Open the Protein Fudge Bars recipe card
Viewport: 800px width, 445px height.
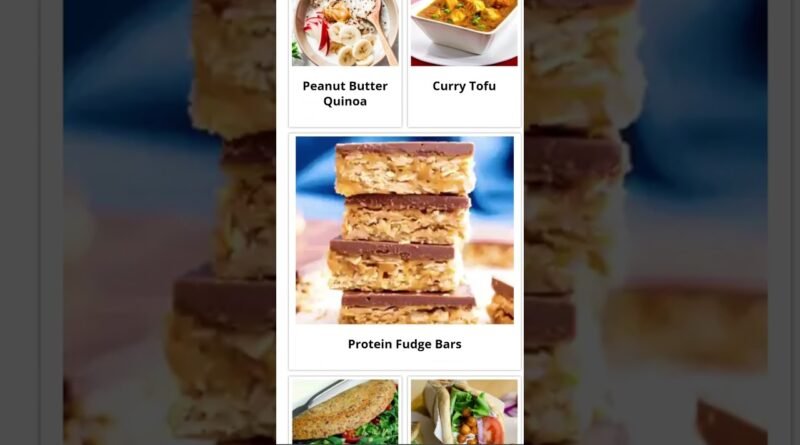(x=404, y=343)
